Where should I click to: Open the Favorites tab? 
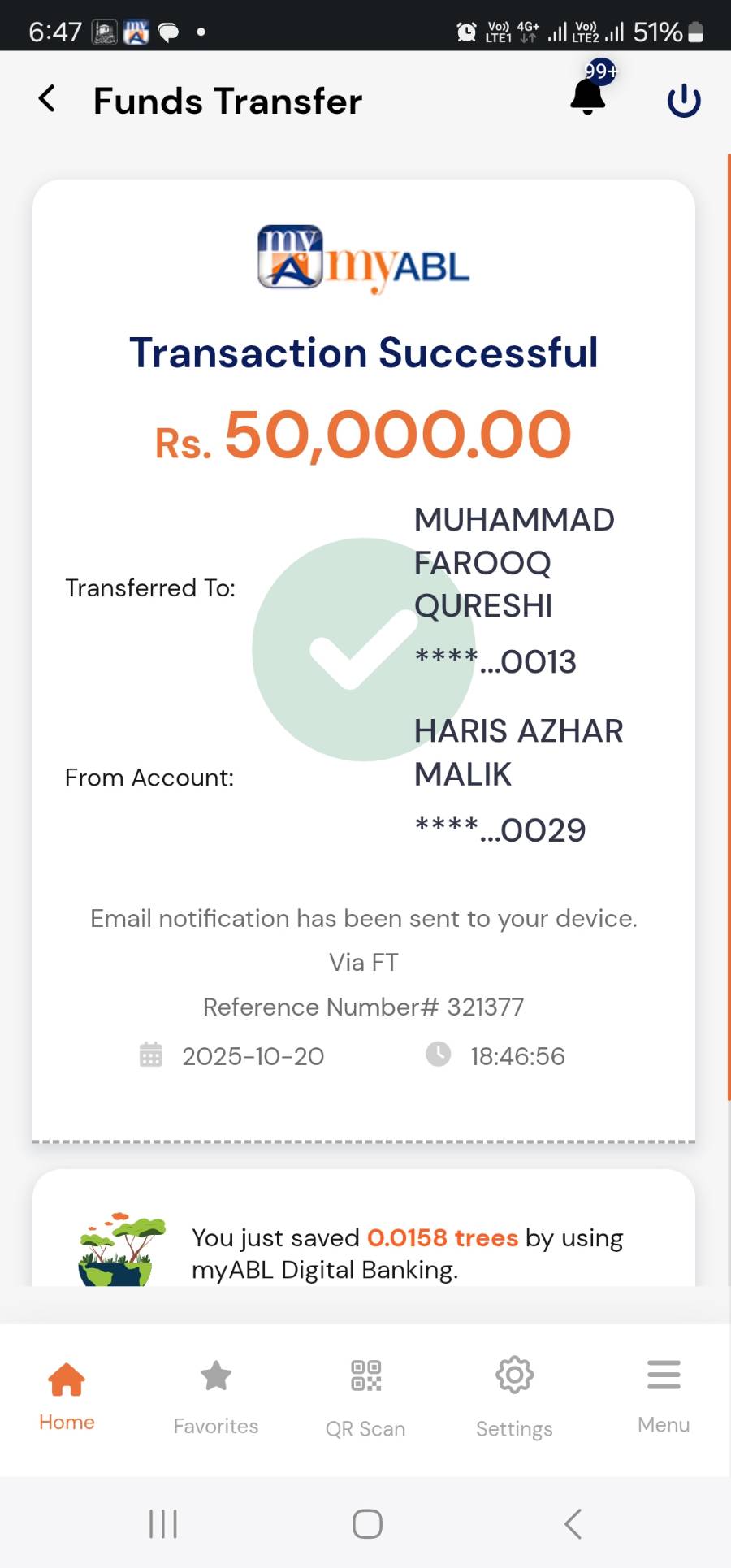coord(216,1397)
